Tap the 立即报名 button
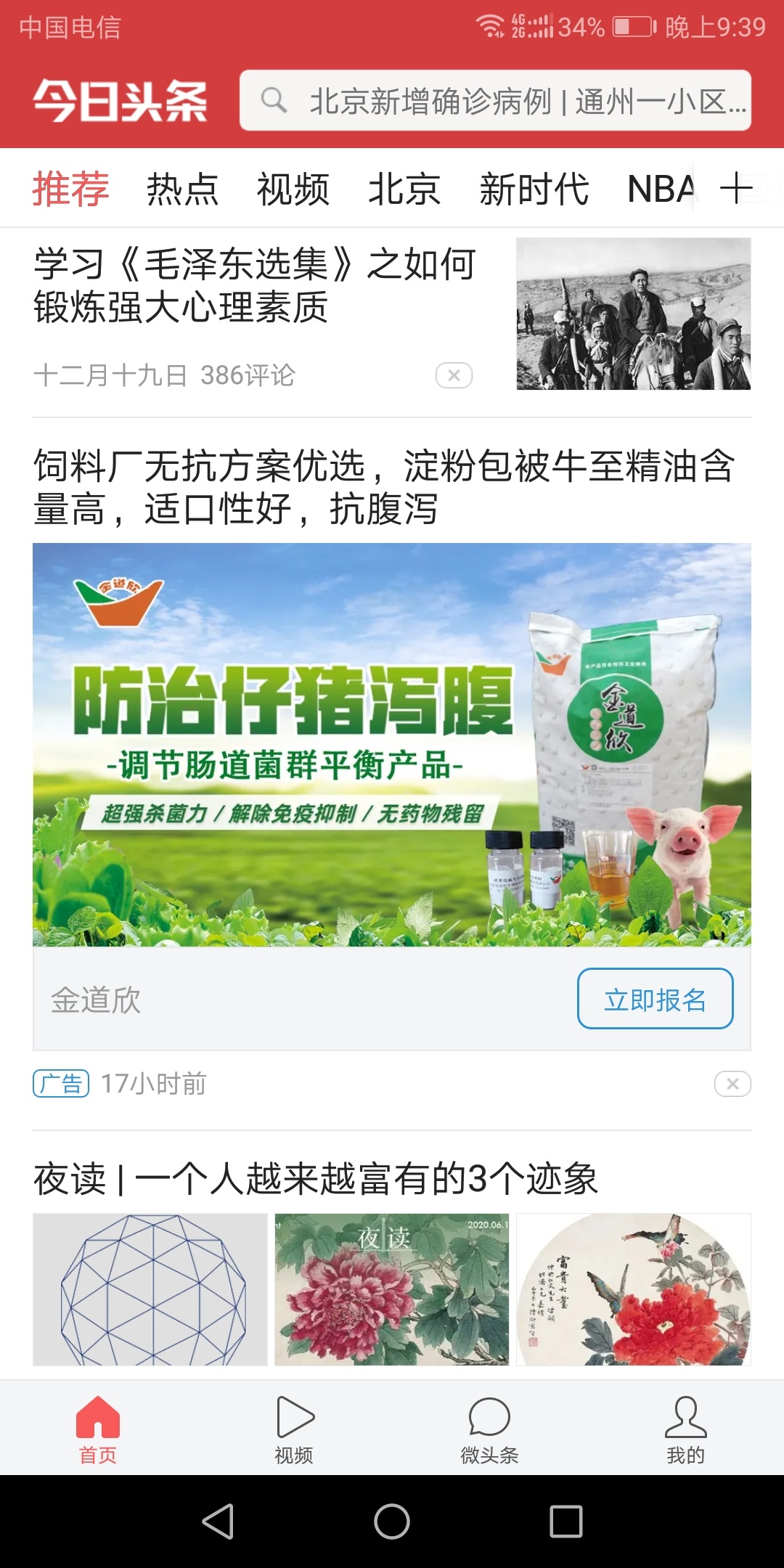Viewport: 784px width, 1568px height. pyautogui.click(x=655, y=999)
